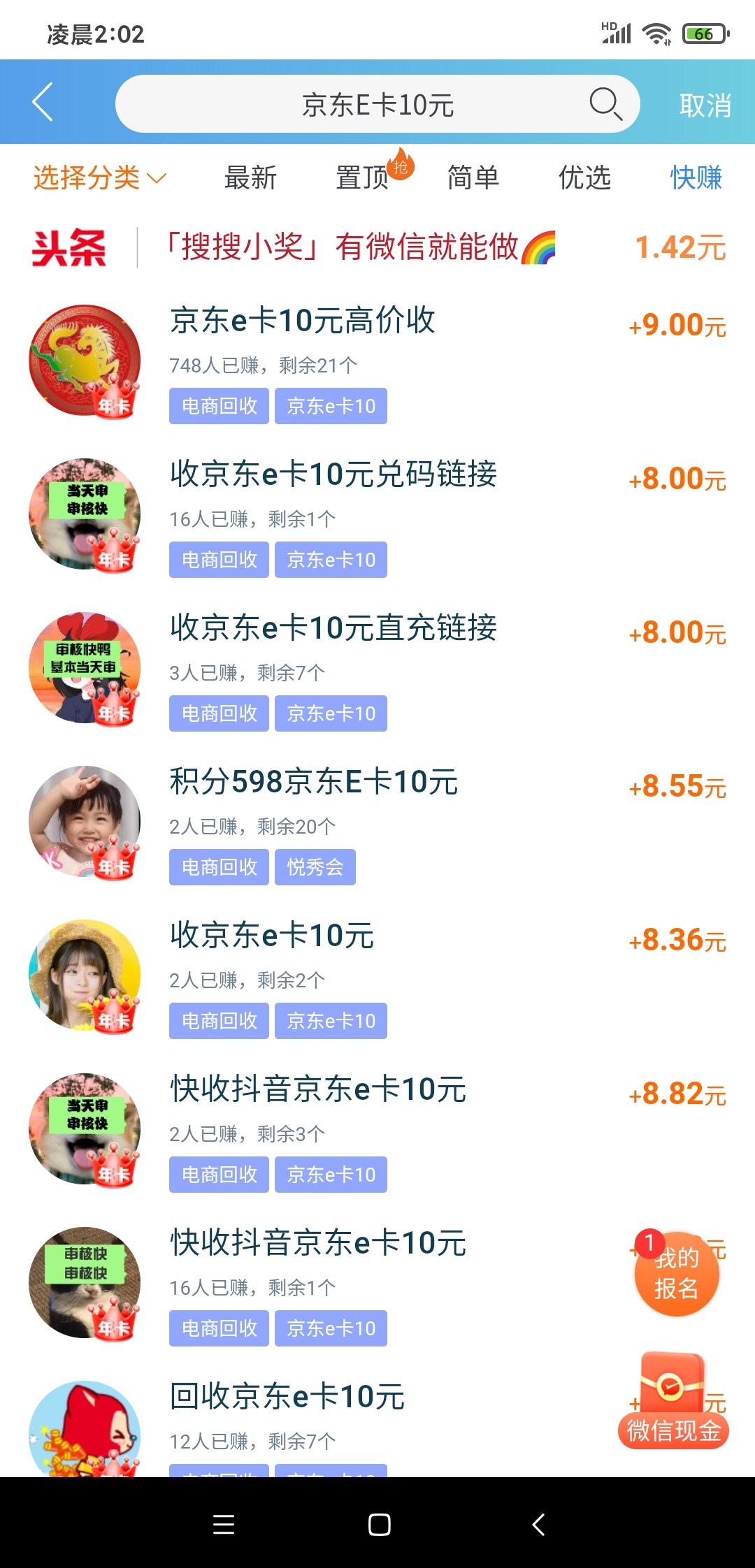Open the +8.82元 快收抖音京东e卡10元 task

click(x=318, y=1089)
